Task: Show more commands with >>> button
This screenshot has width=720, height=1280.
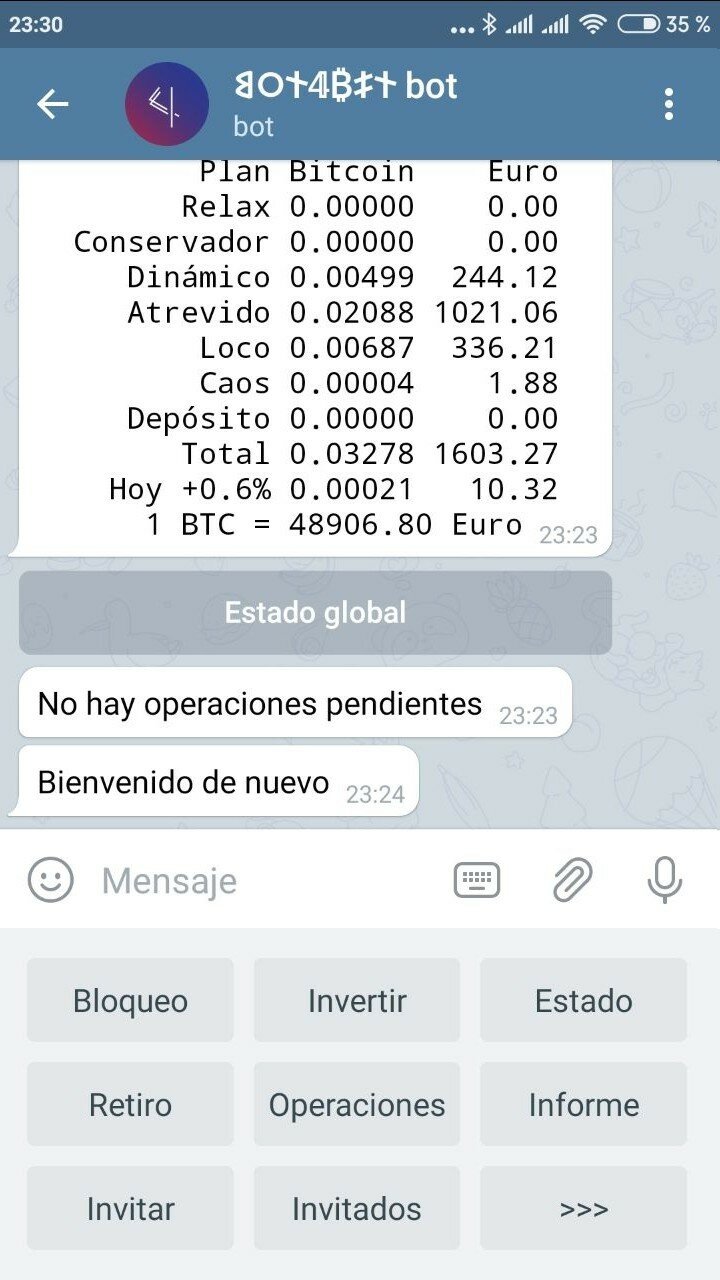Action: [584, 1208]
